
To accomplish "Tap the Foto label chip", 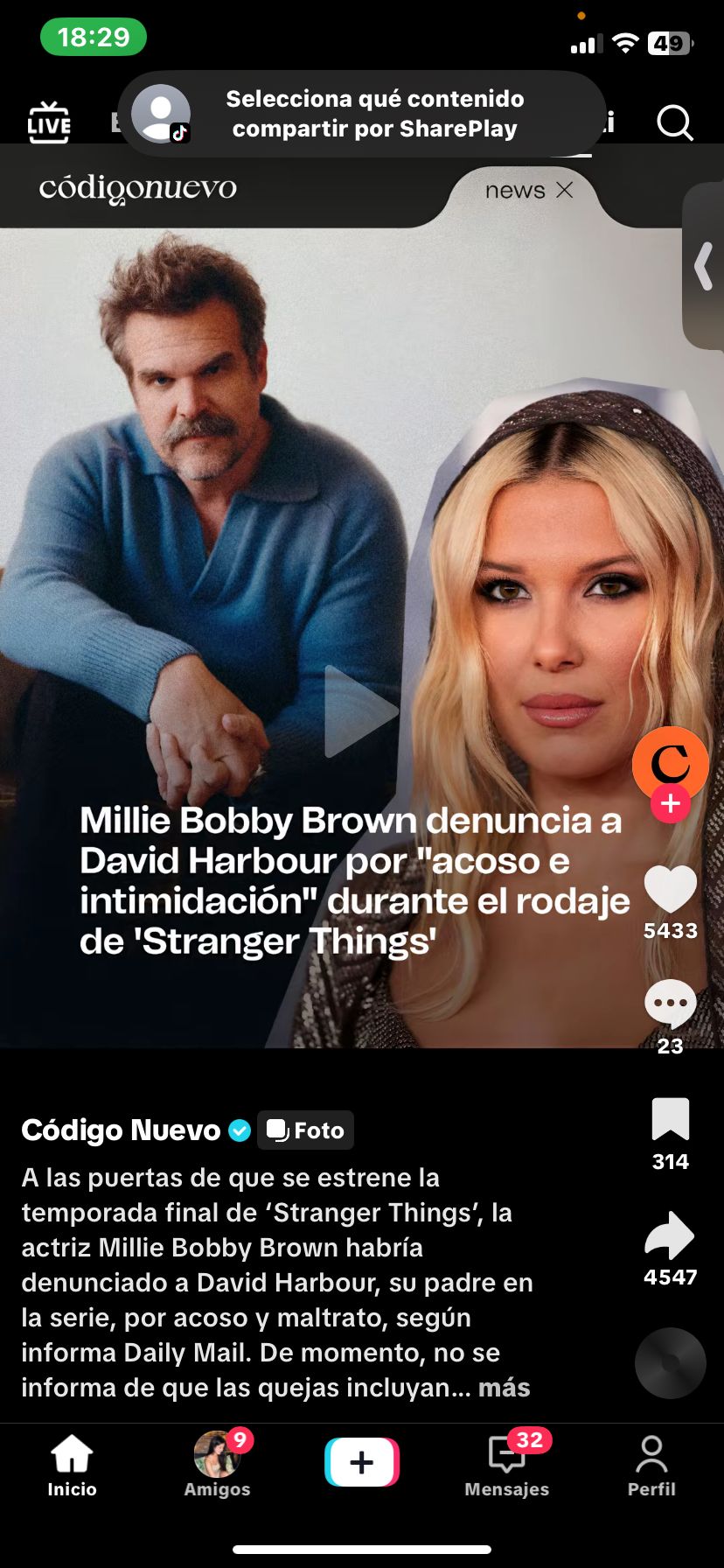I will pos(306,1130).
